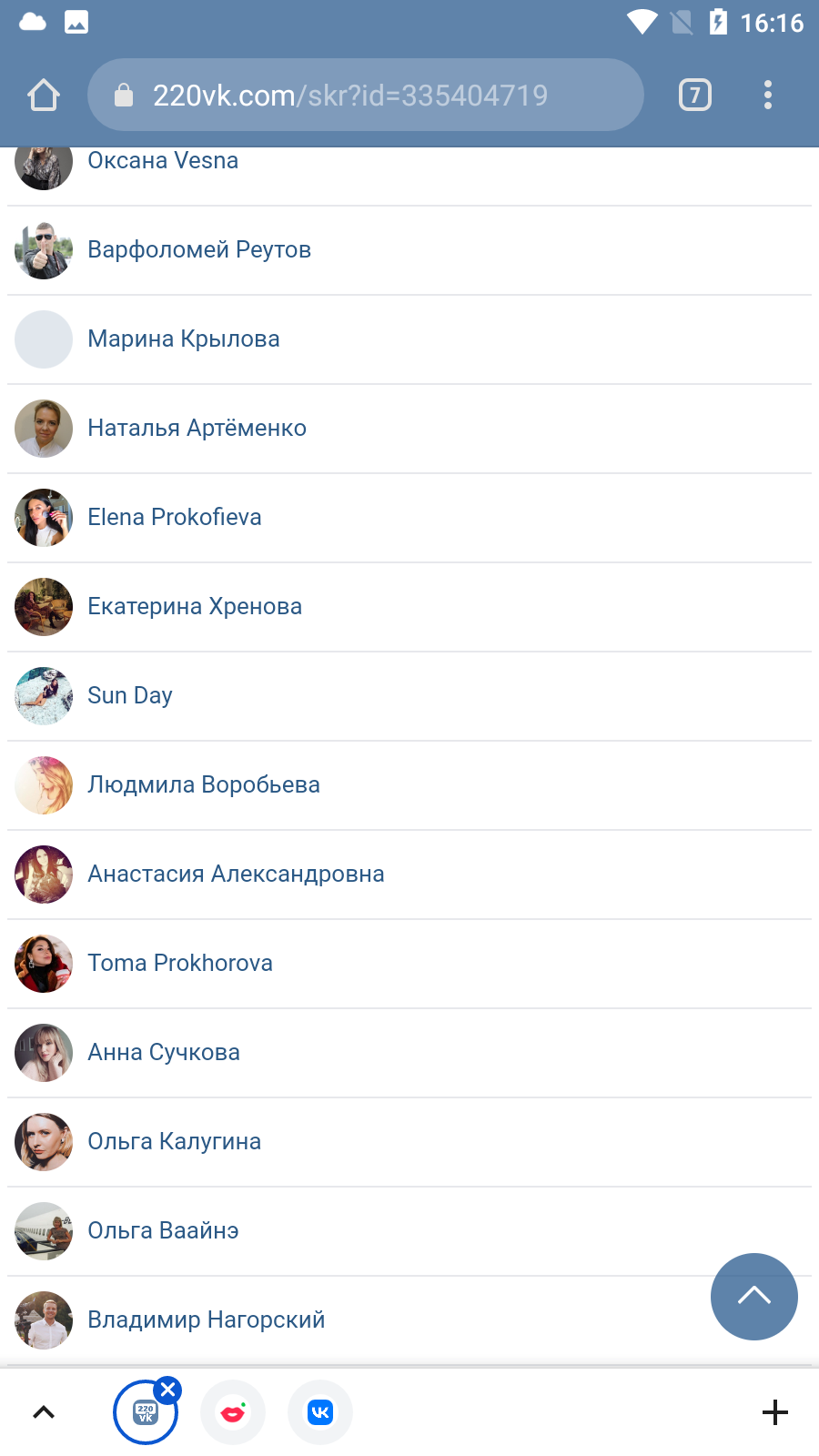Jump back to top with arrow button
This screenshot has width=819, height=1456.
tap(754, 1297)
